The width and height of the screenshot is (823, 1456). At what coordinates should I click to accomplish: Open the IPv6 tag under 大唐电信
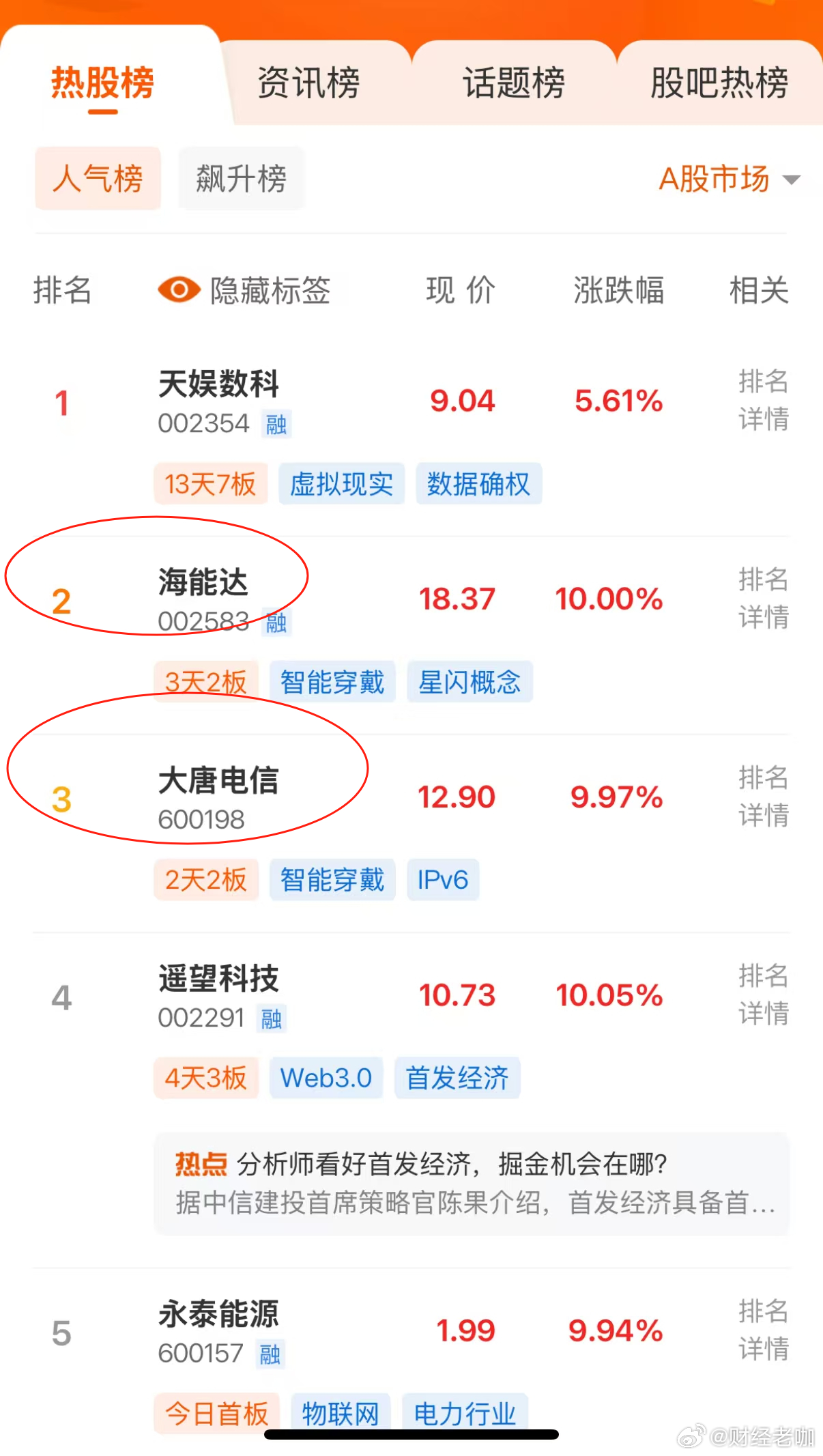pos(442,880)
